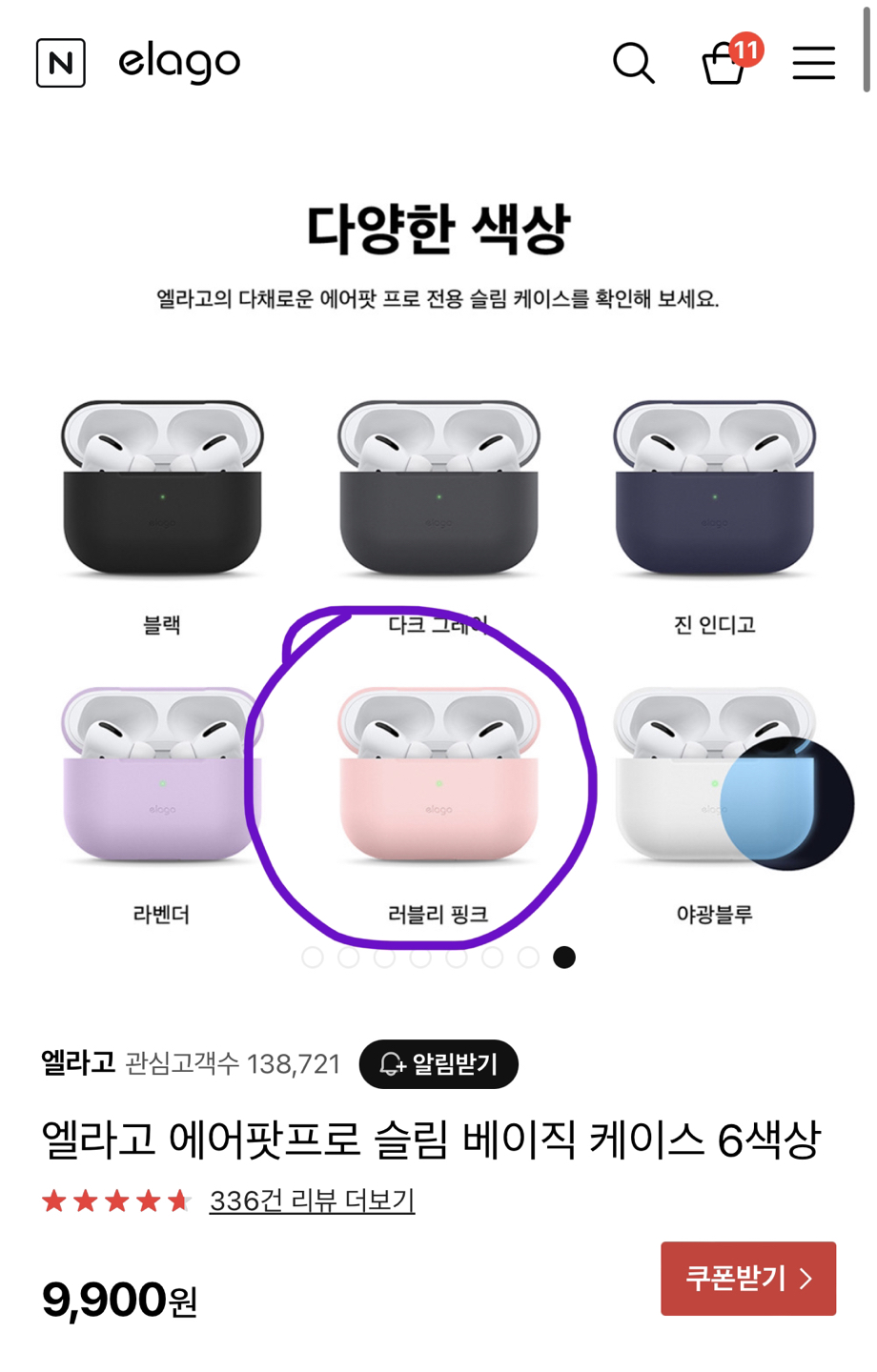
Task: Open the search magnifier
Action: pos(633,63)
